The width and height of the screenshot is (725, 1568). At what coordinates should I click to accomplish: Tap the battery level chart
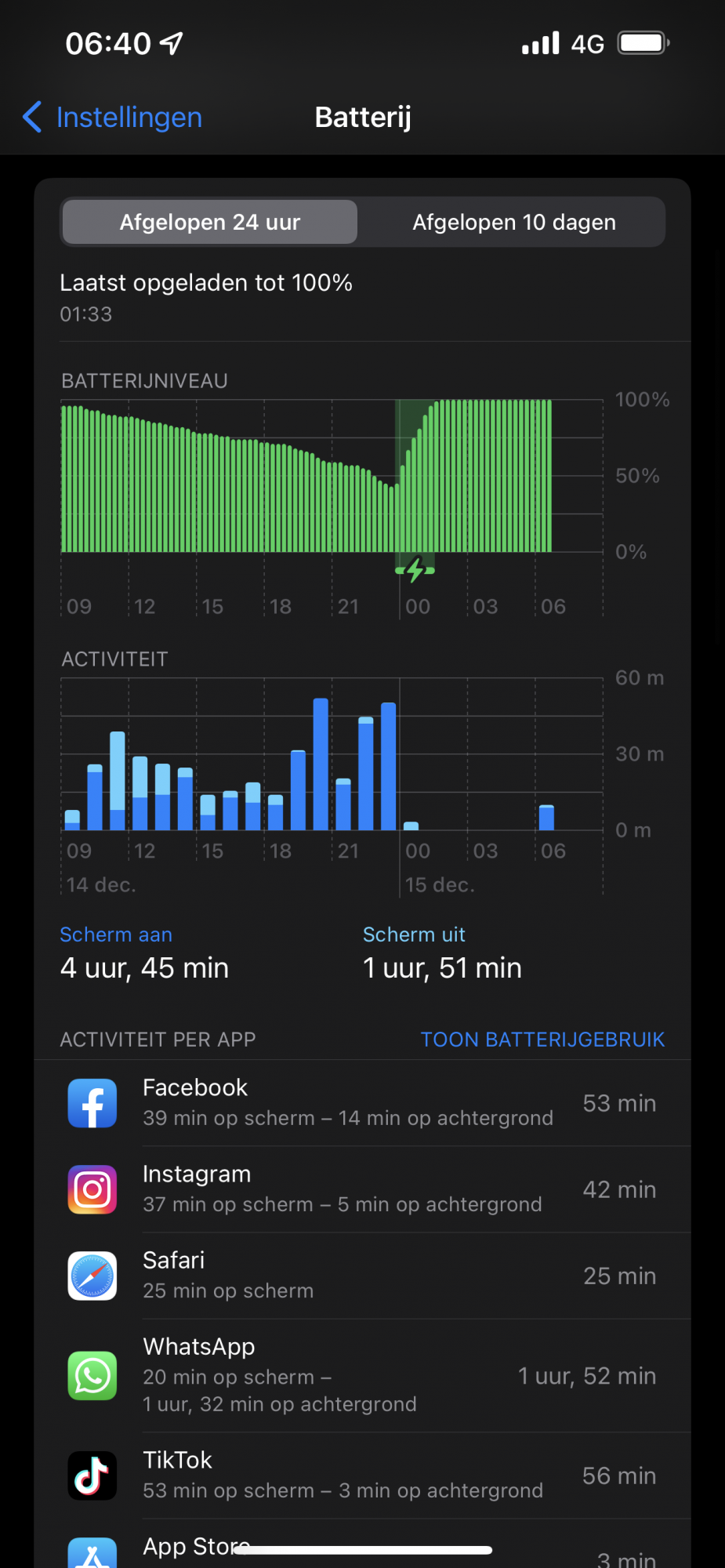(332, 476)
